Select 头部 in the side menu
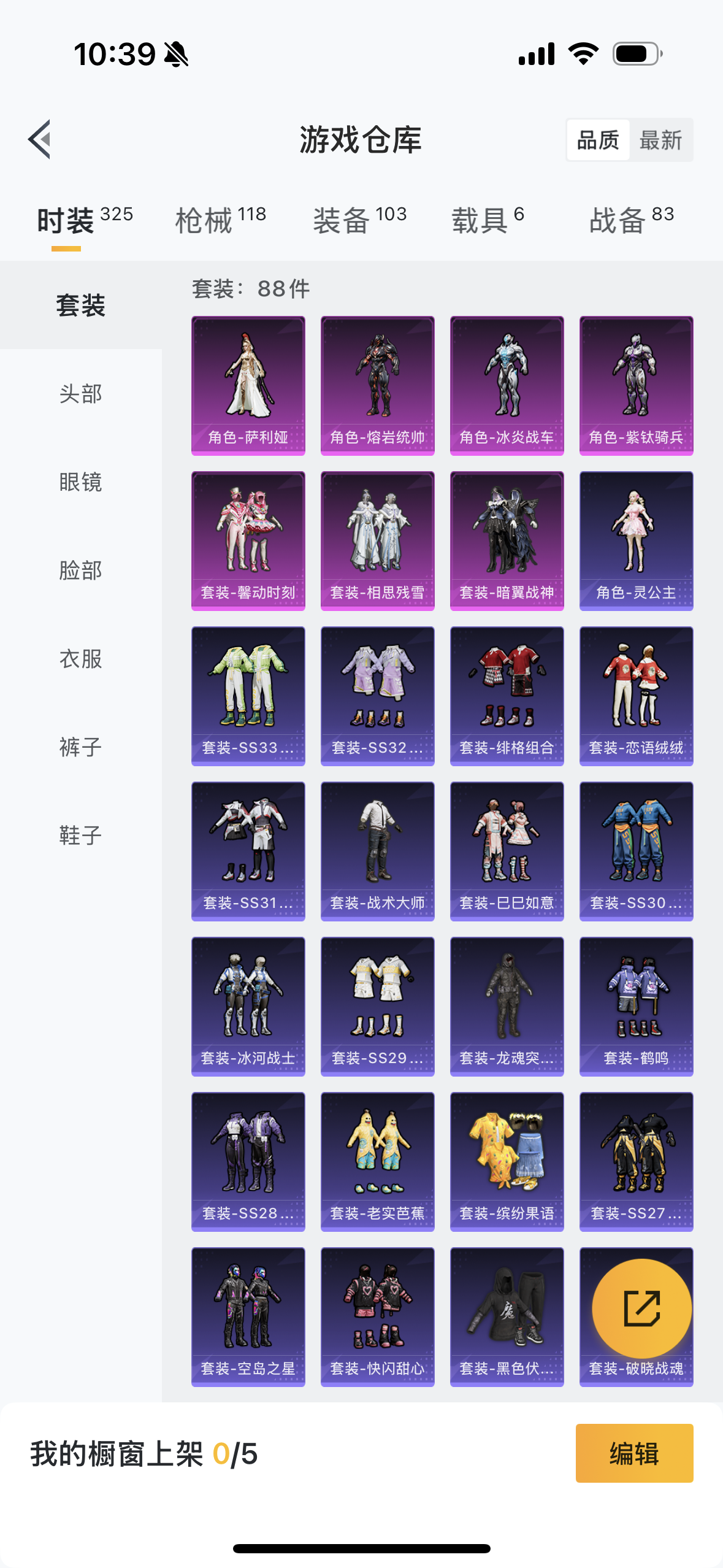This screenshot has height=1568, width=723. (x=81, y=393)
